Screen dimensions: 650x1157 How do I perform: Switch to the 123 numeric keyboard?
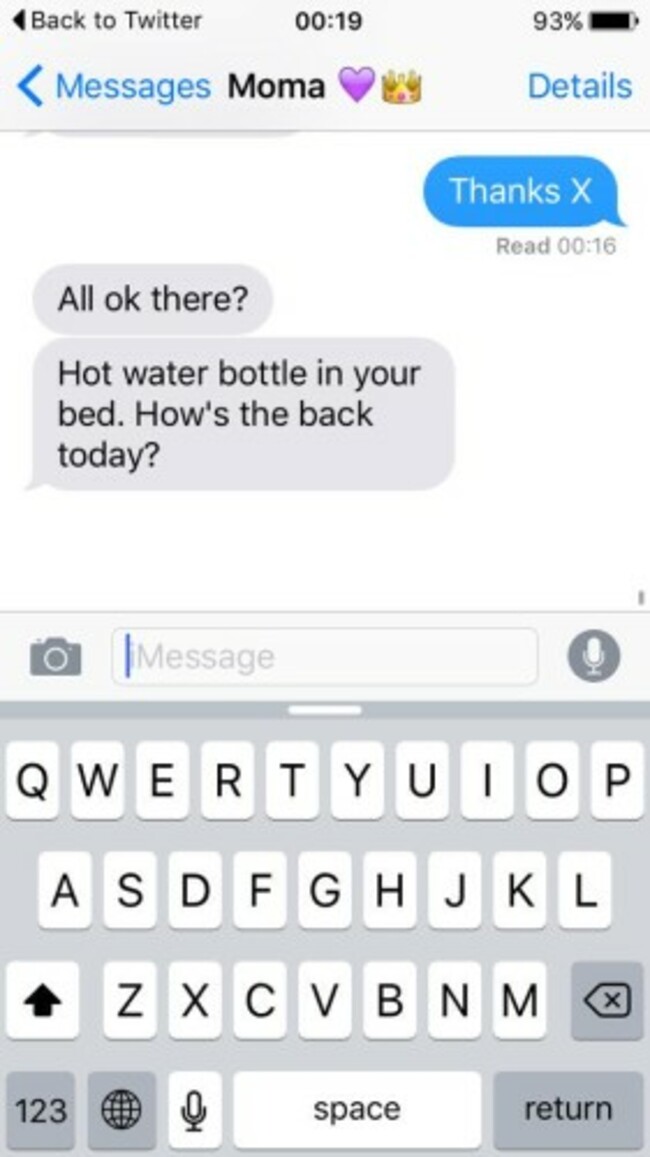41,1109
